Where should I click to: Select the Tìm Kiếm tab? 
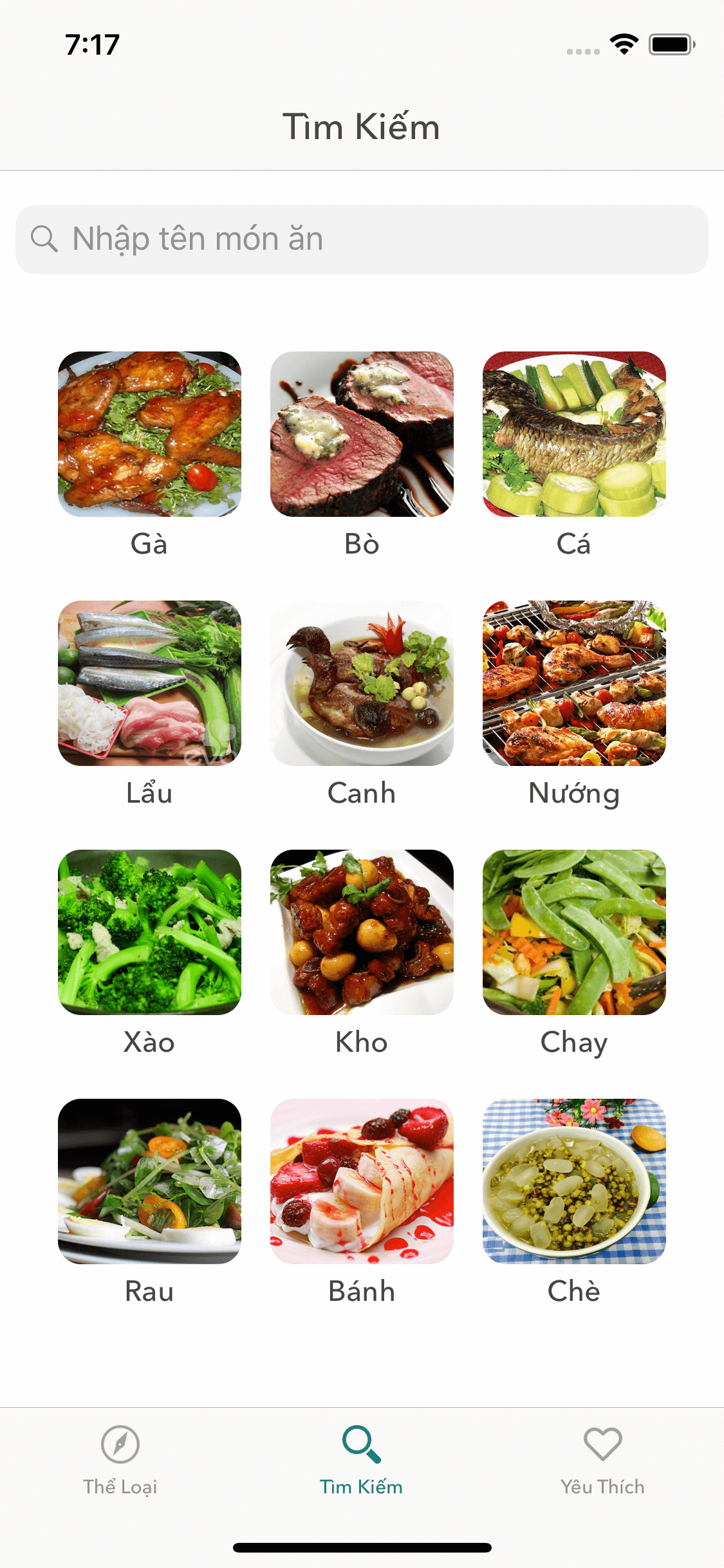(362, 1461)
